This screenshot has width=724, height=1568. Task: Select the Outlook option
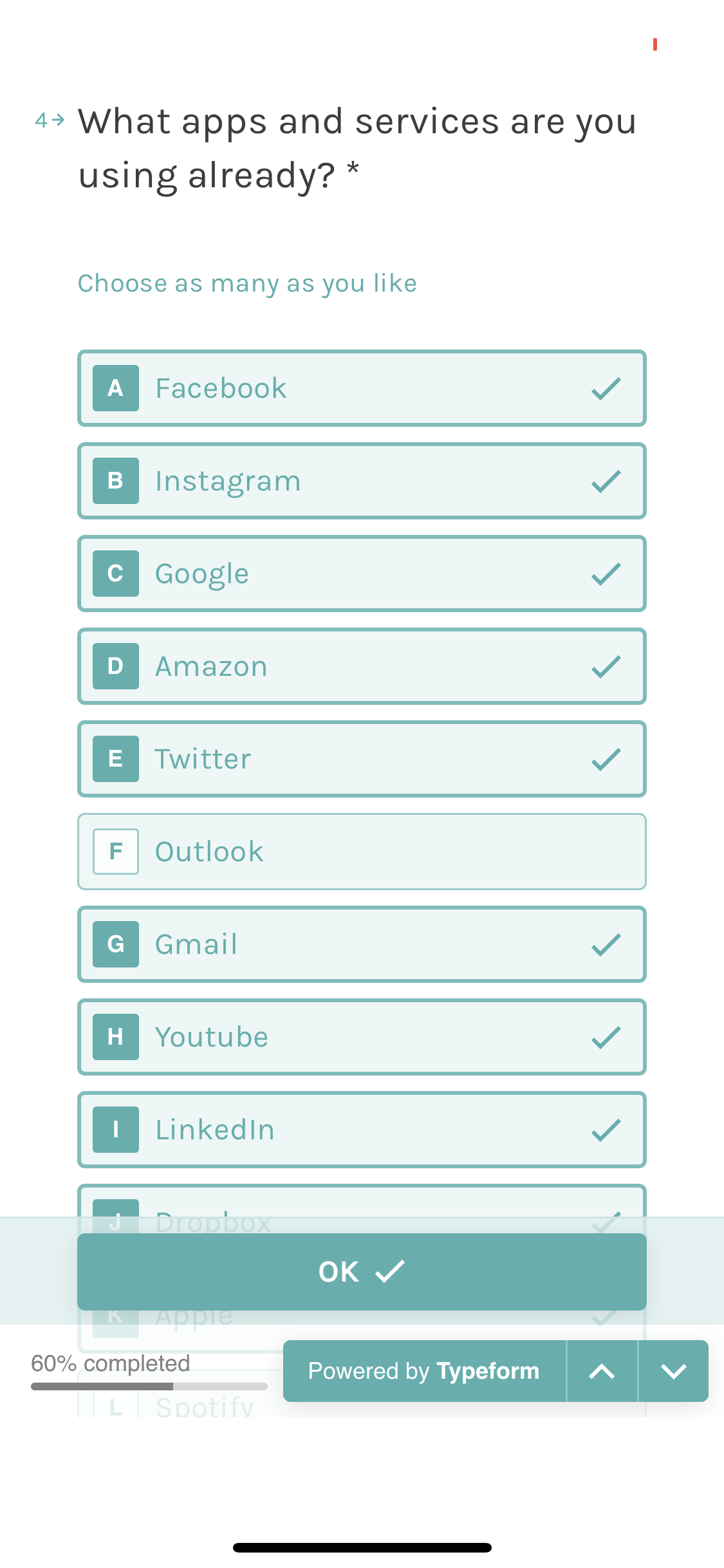pyautogui.click(x=362, y=852)
